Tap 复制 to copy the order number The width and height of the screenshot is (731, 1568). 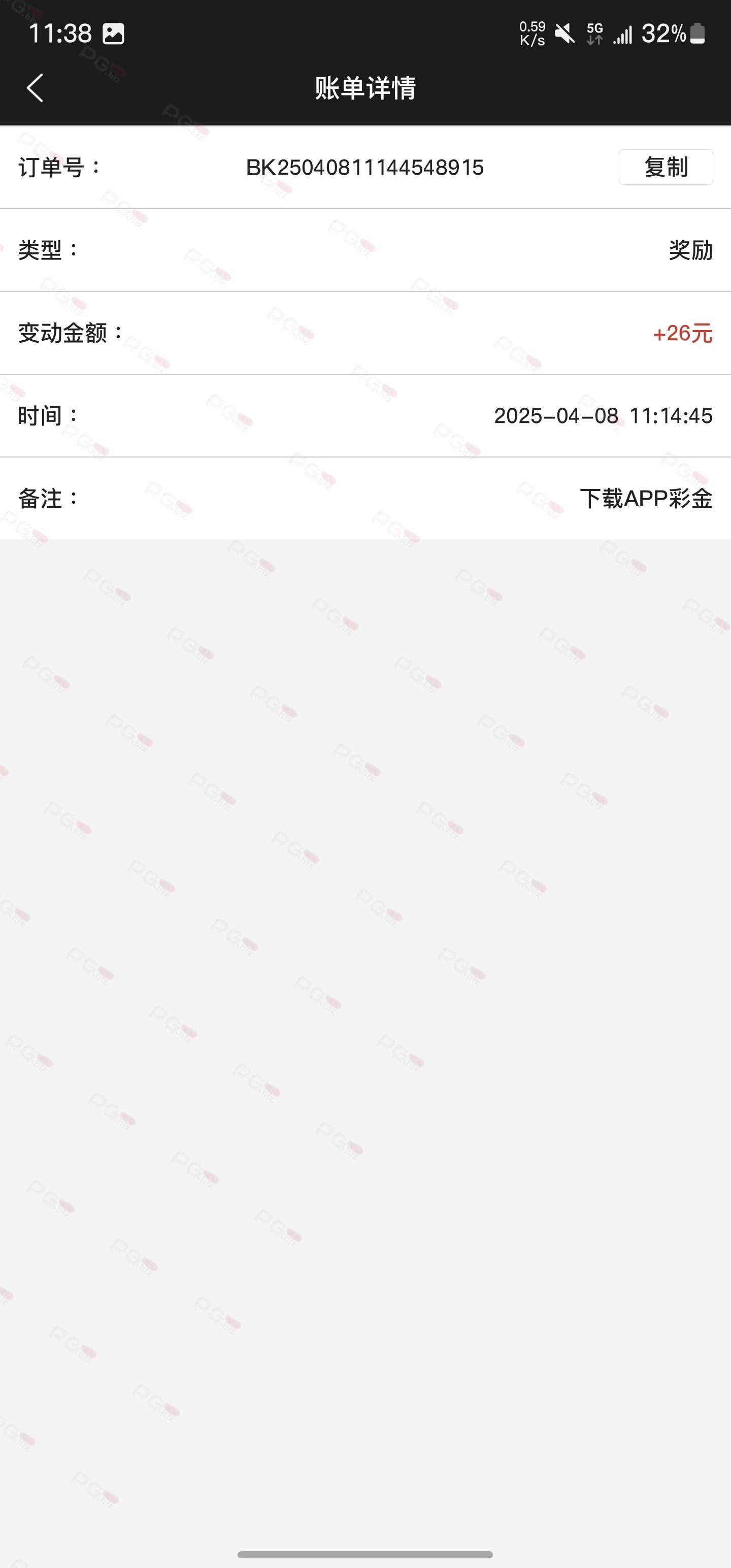coord(666,167)
